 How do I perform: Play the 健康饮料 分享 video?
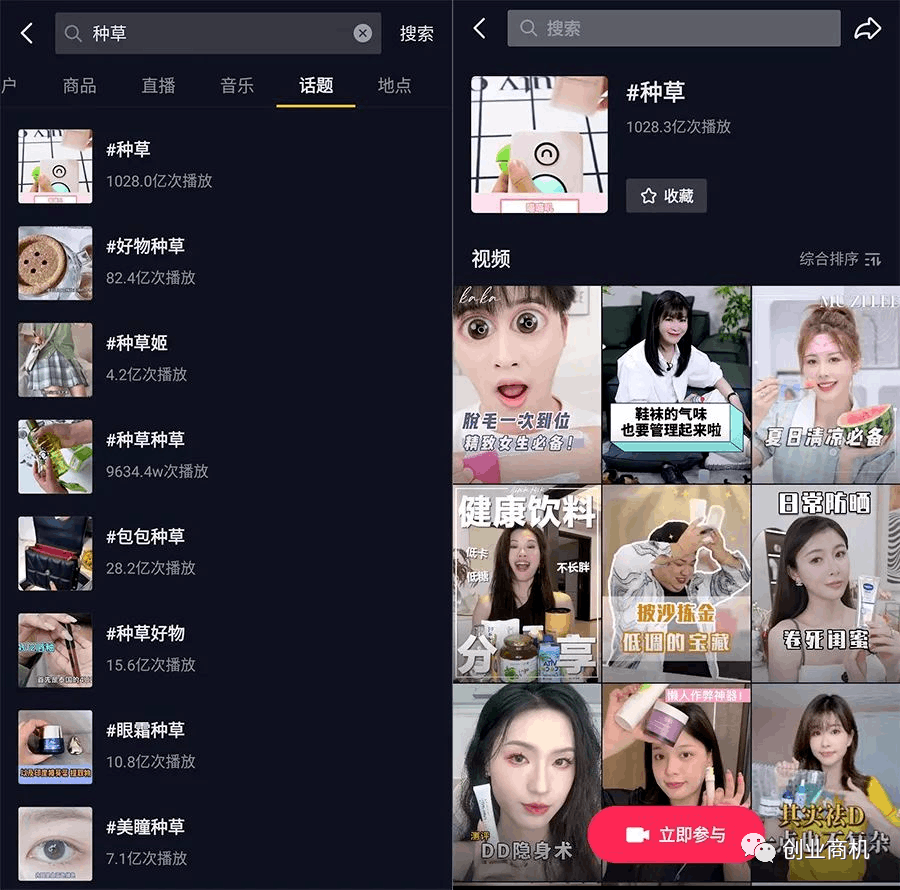pos(526,583)
